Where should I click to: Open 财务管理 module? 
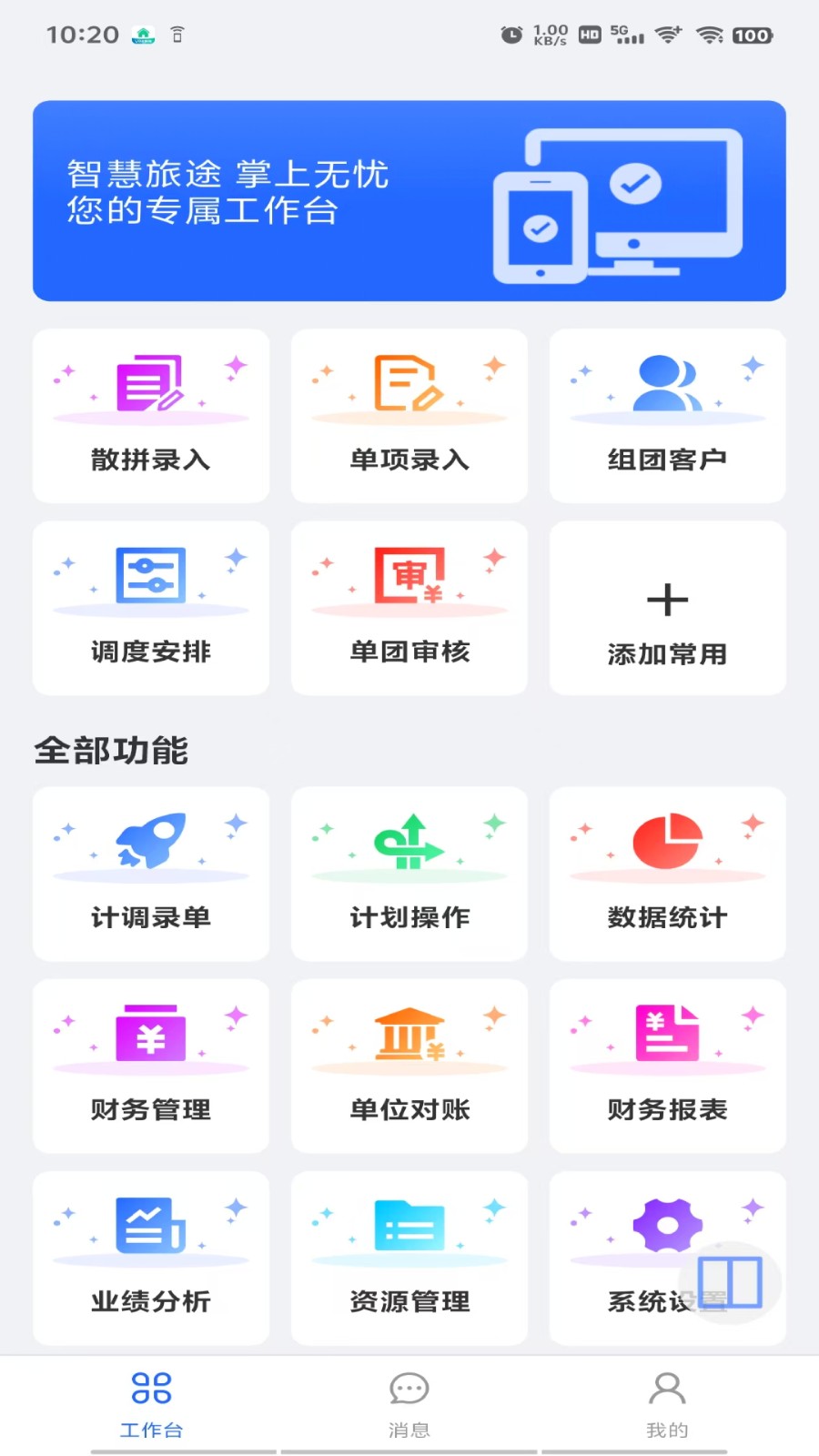(151, 1066)
